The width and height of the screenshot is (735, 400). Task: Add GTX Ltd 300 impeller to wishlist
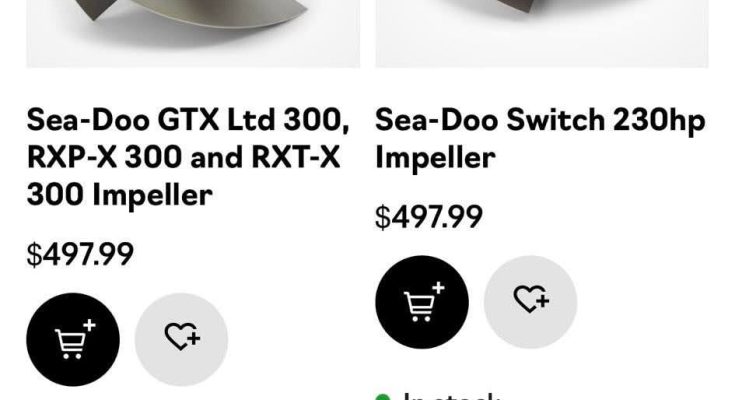pyautogui.click(x=182, y=339)
